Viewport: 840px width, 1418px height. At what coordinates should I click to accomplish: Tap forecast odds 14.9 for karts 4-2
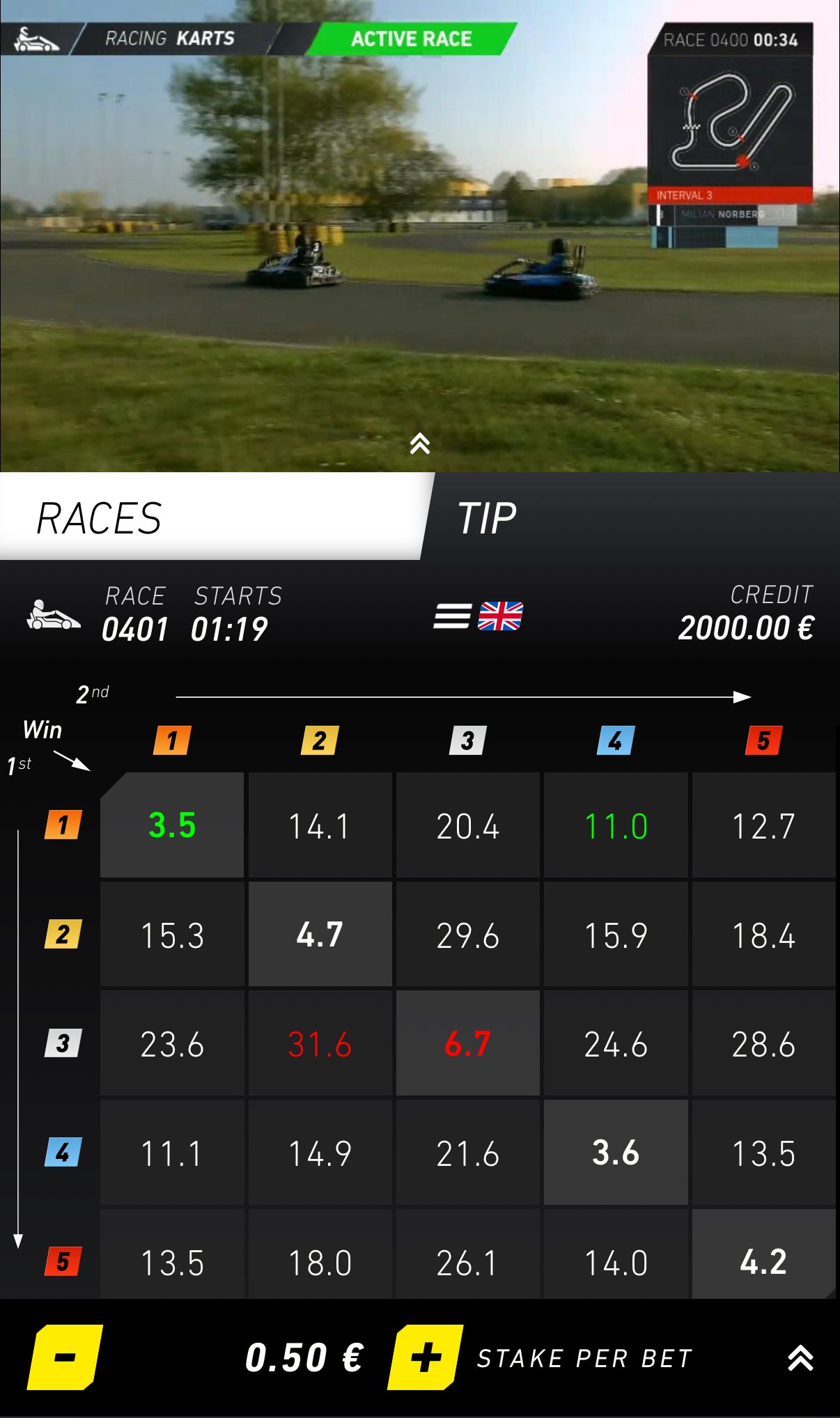click(320, 1153)
